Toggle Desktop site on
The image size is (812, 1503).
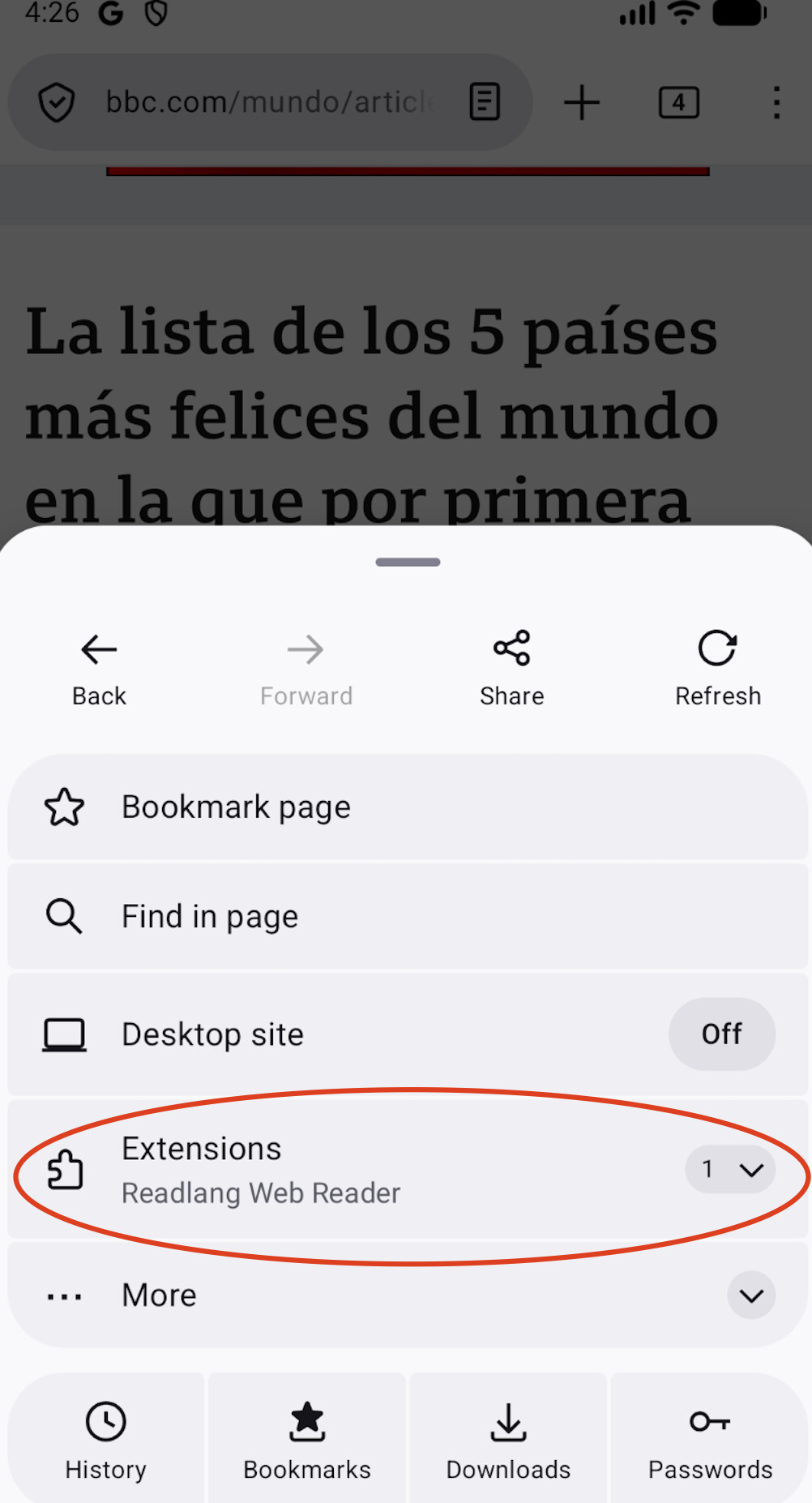[x=720, y=1034]
